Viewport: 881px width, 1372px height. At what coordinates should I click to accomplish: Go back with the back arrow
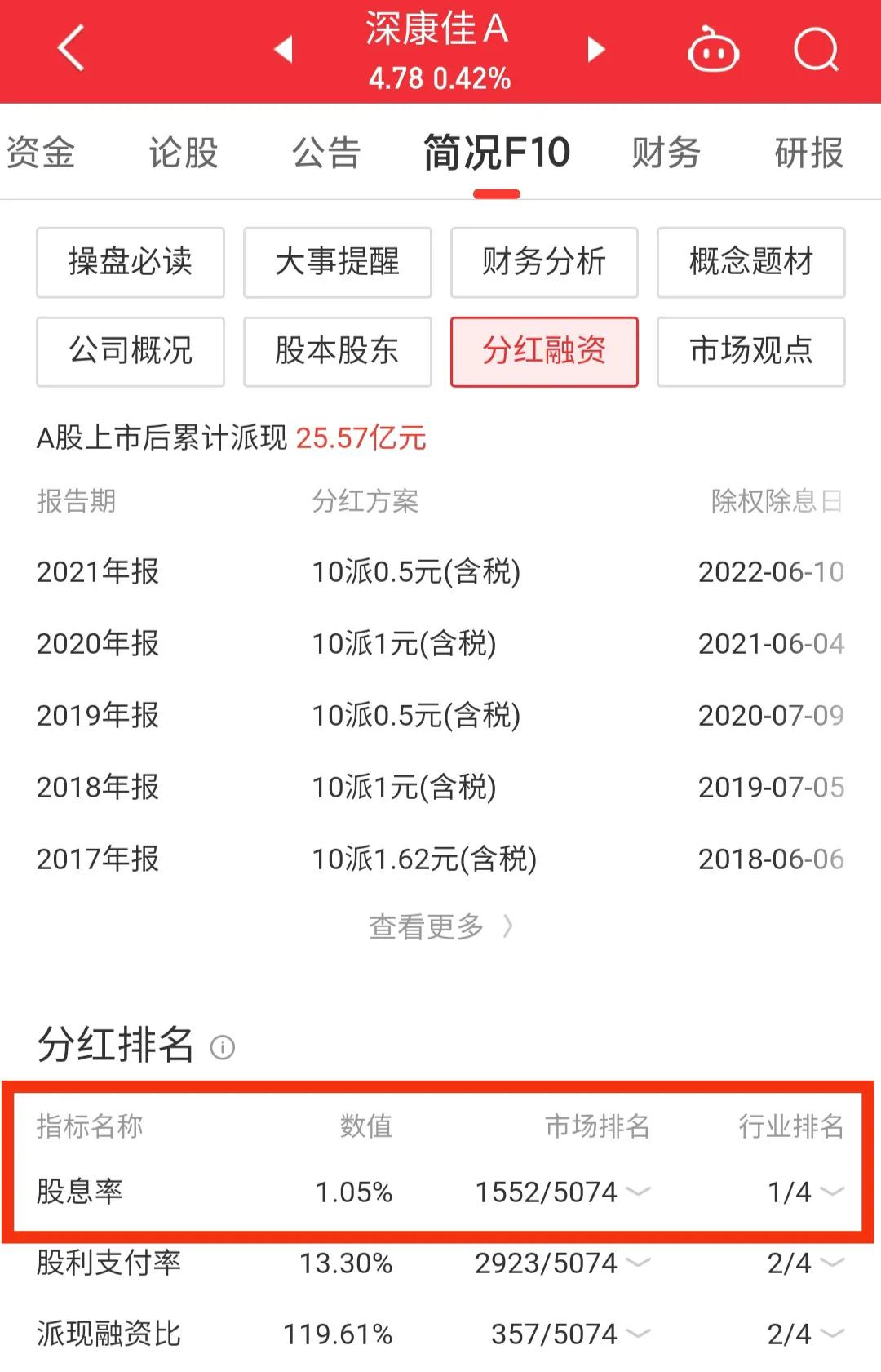(69, 51)
